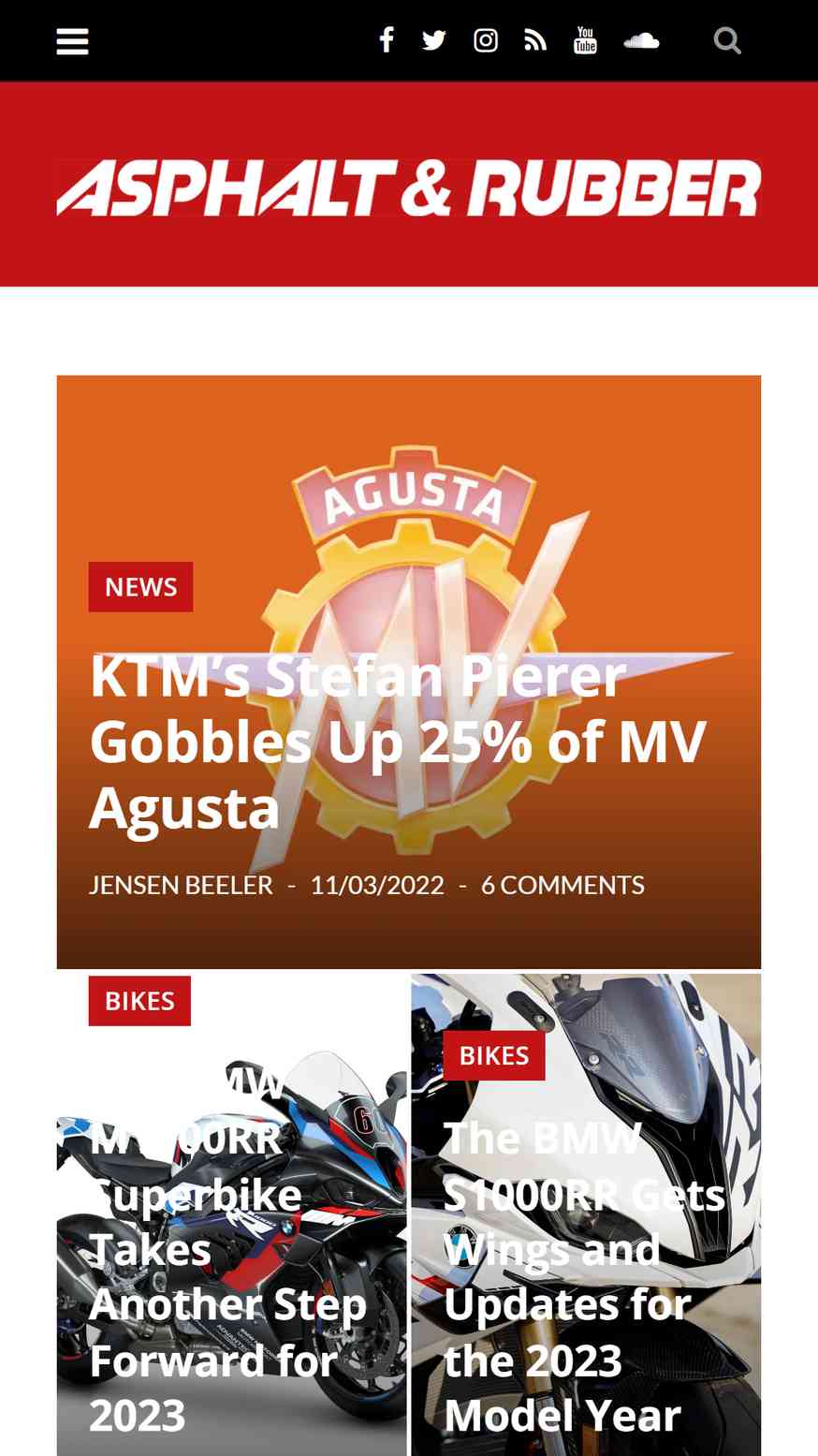Read the KTM Stefan Pierer MV Agusta article

pos(398,742)
